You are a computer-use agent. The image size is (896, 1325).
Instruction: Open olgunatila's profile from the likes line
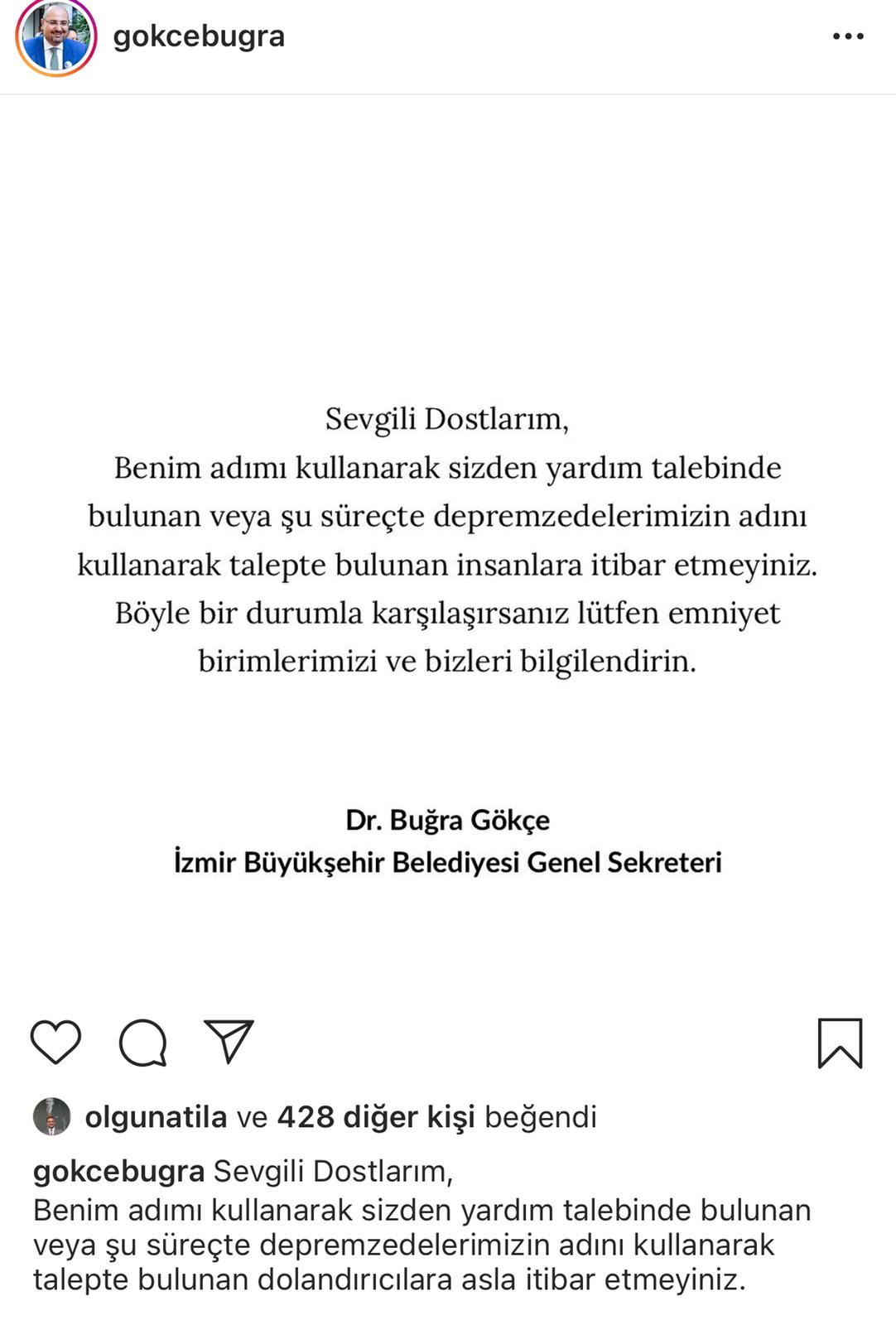click(156, 1117)
